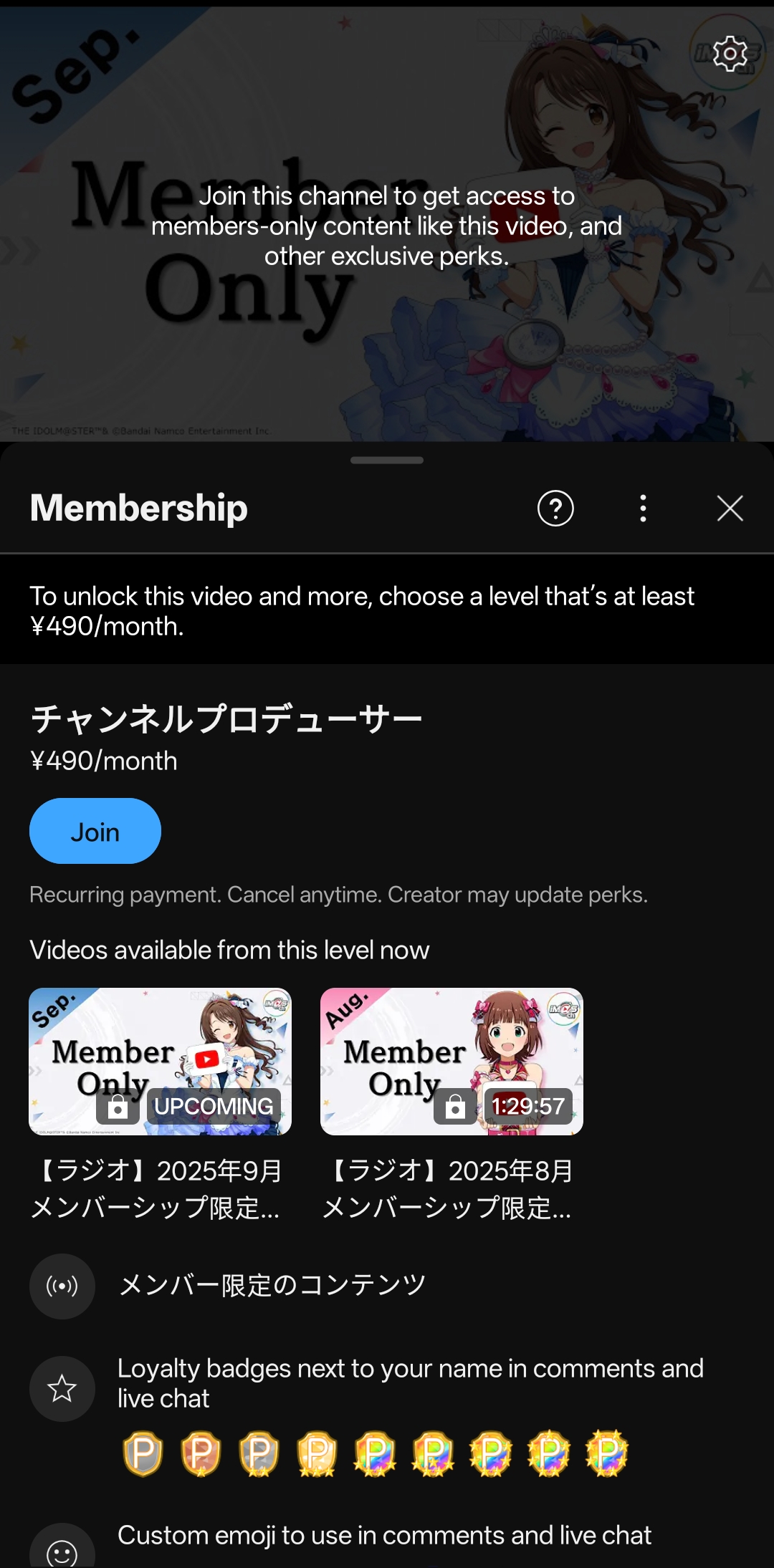Open the Membership help icon

coord(555,509)
